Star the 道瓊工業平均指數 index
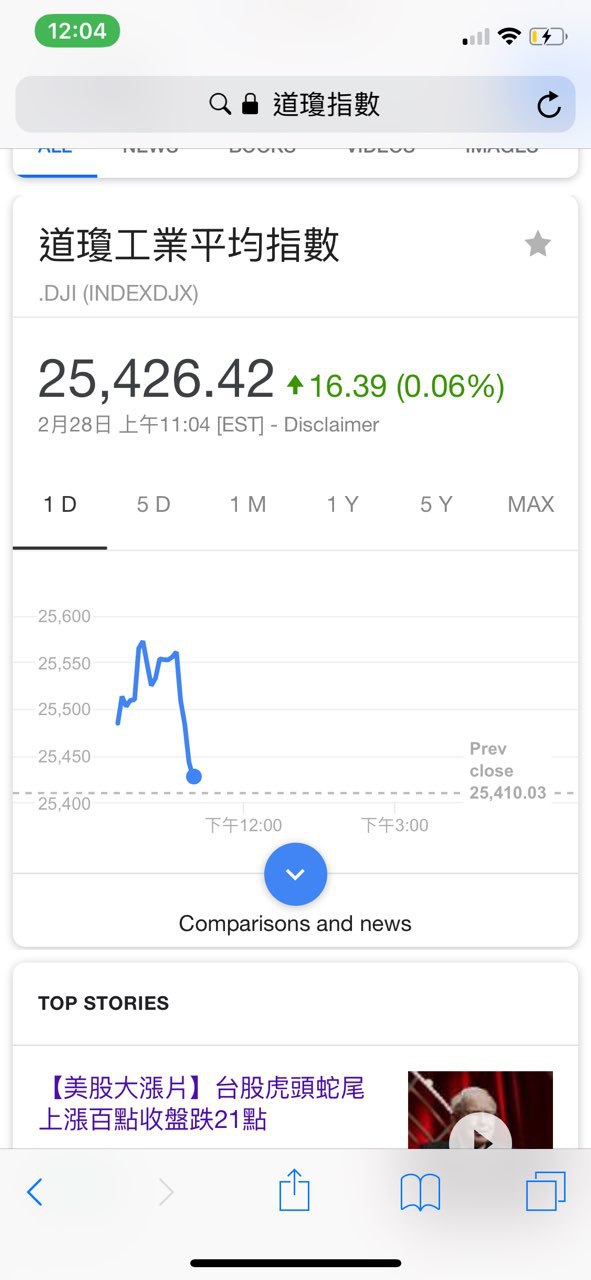 [538, 244]
